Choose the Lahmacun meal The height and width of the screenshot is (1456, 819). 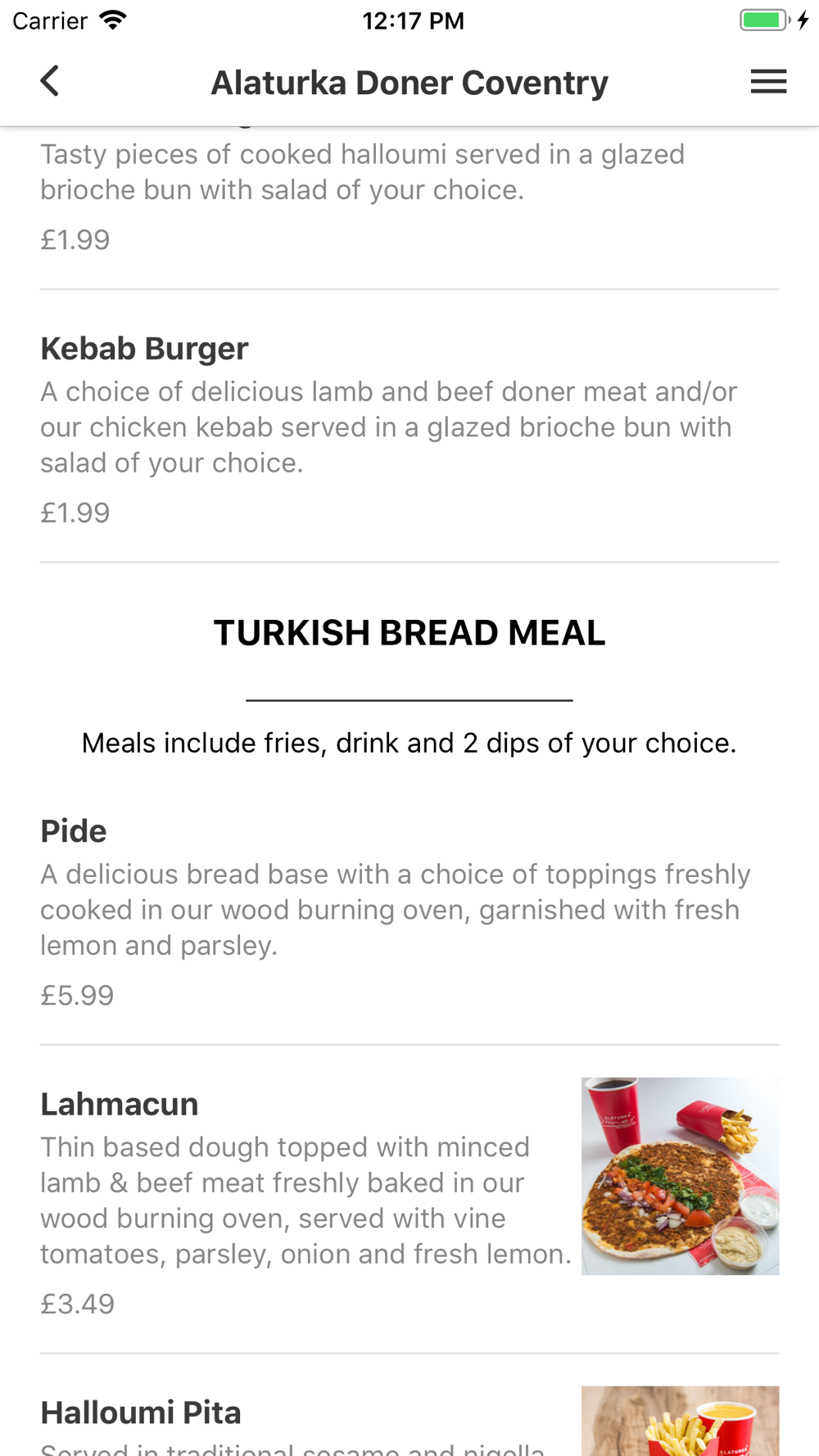point(409,1200)
